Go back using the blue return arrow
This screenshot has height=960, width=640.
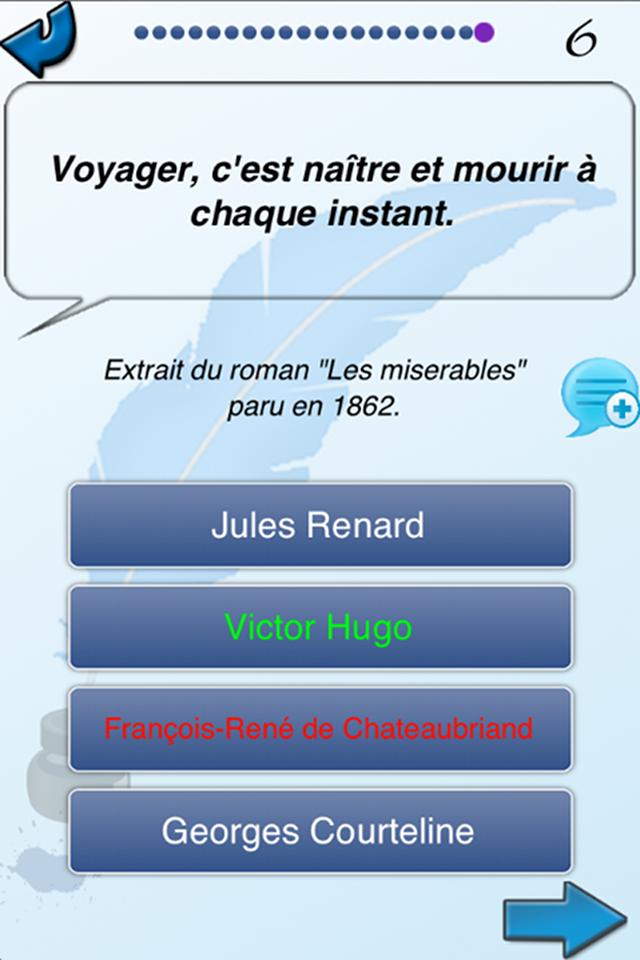[40, 38]
